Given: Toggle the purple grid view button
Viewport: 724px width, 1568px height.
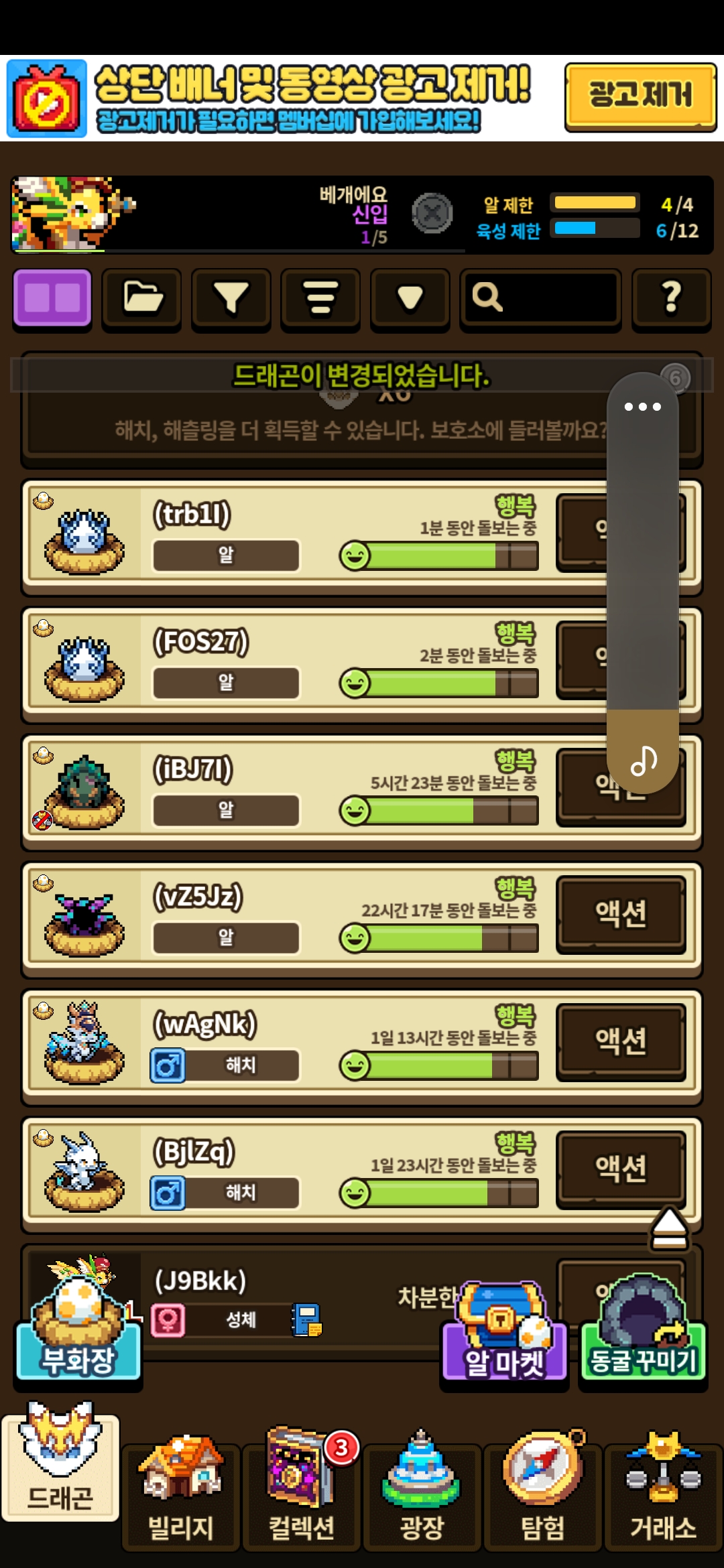Looking at the screenshot, I should coord(52,298).
